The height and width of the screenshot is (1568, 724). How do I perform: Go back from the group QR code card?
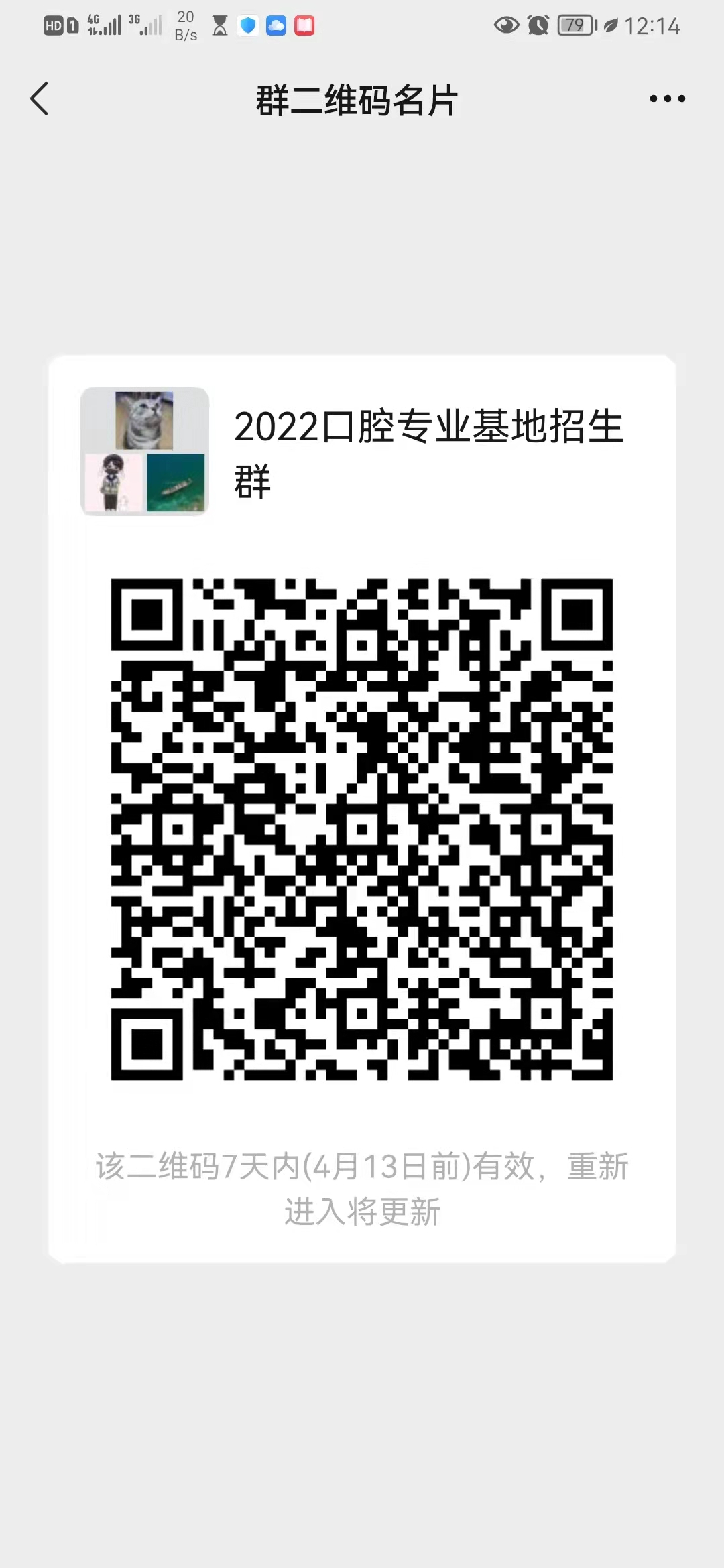pyautogui.click(x=40, y=99)
